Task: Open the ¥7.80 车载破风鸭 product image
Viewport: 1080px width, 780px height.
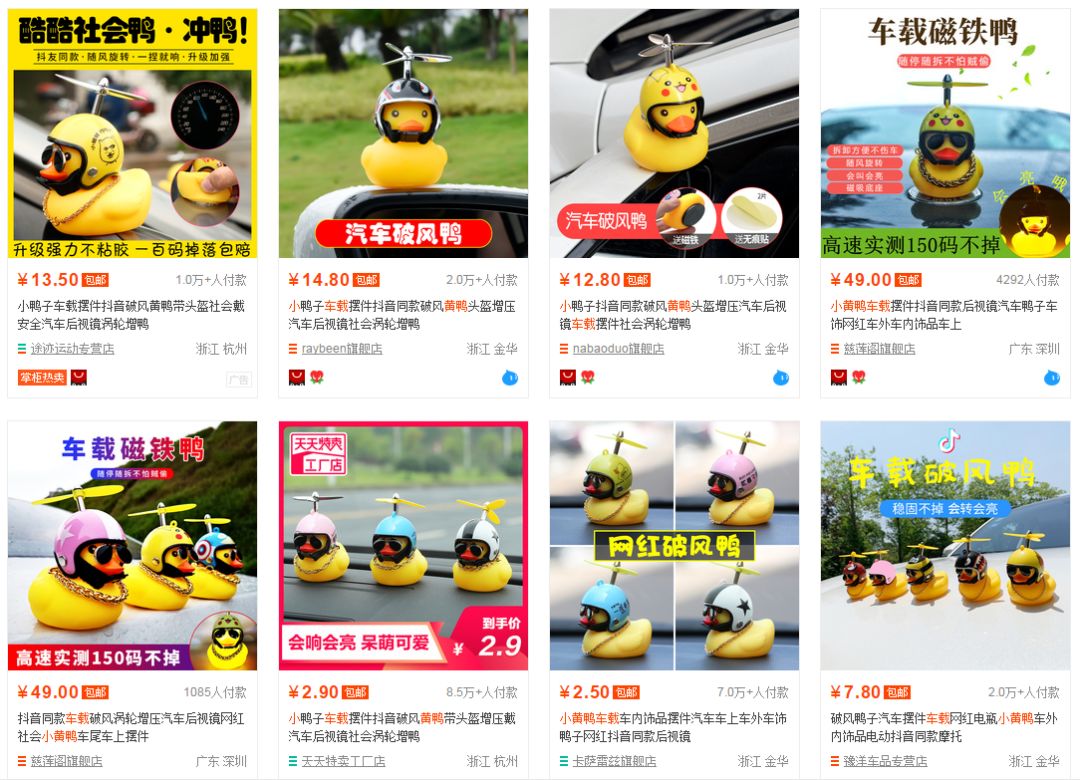Action: pyautogui.click(x=945, y=545)
